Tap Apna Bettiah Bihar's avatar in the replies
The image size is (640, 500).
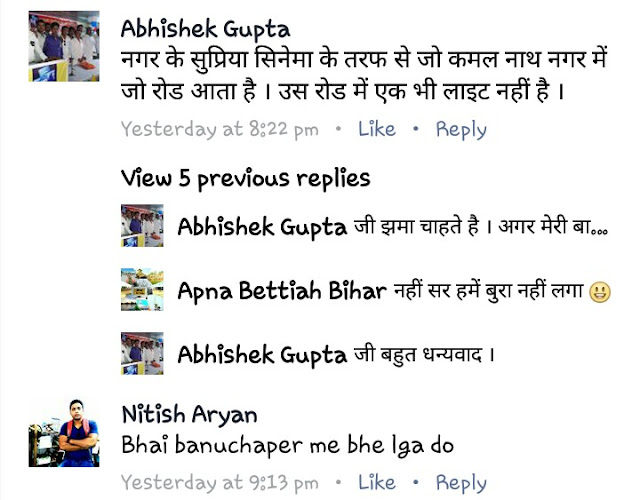142,290
